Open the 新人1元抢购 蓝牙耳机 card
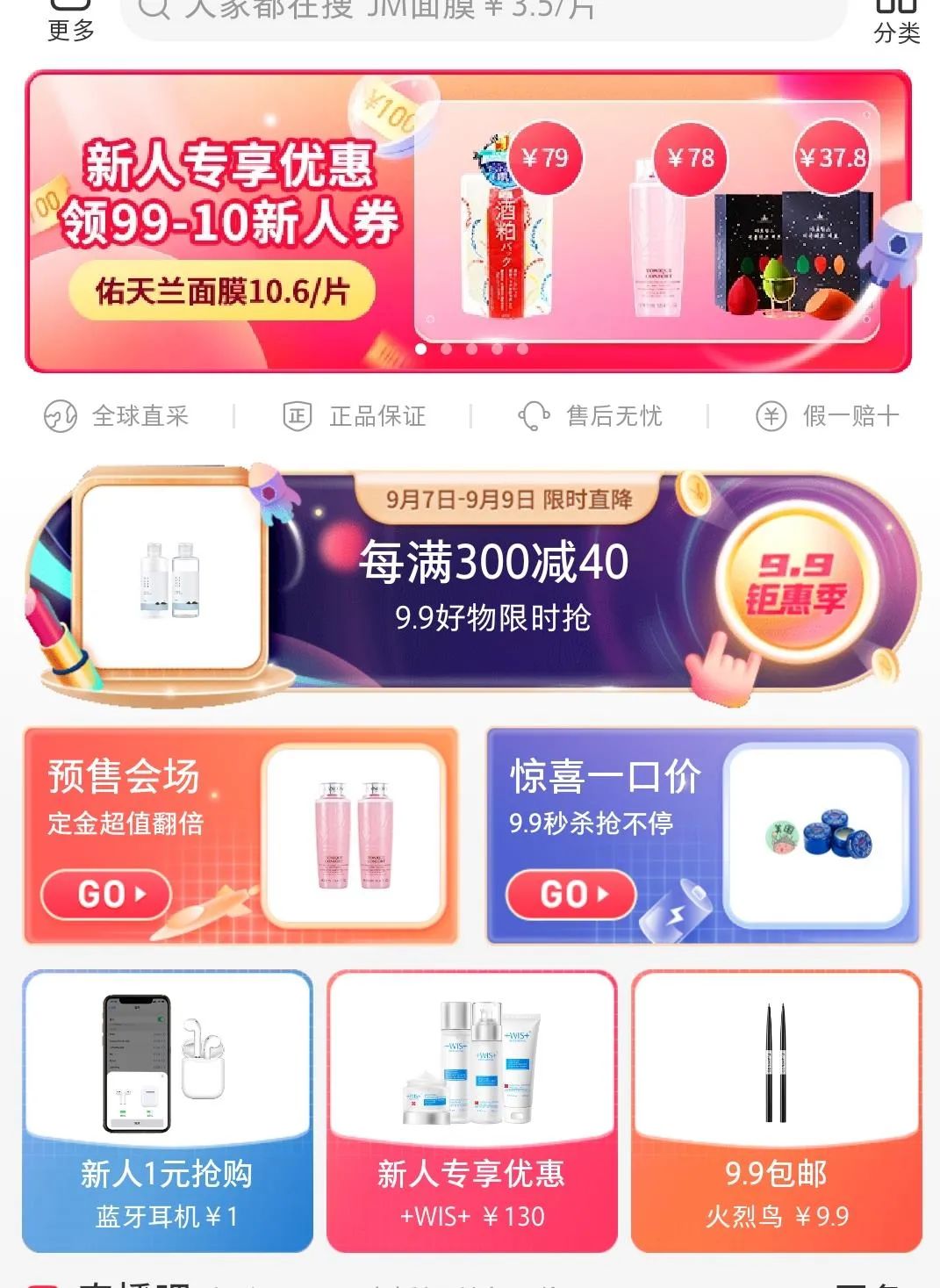This screenshot has height=1288, width=940. pos(168,1111)
